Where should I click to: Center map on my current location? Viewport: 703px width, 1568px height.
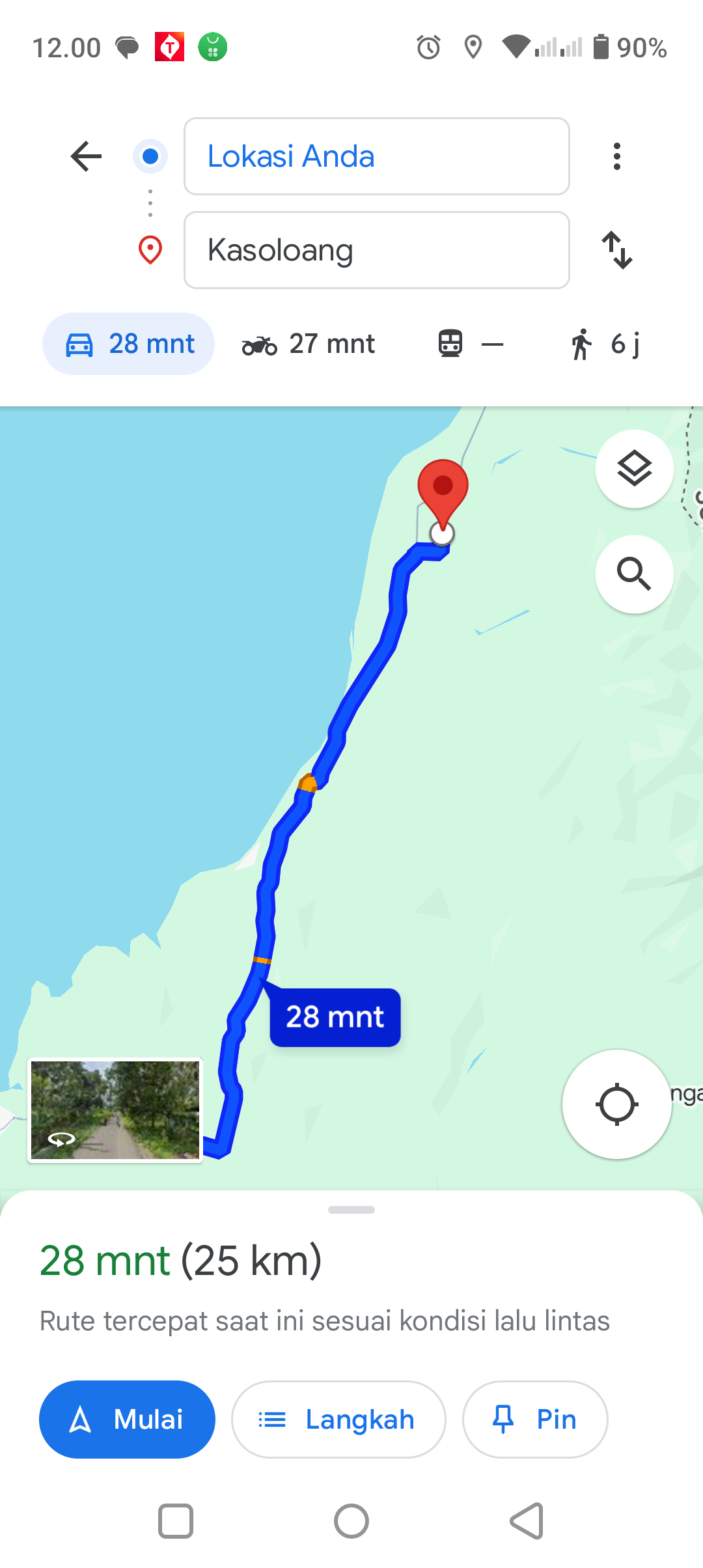(x=616, y=1104)
